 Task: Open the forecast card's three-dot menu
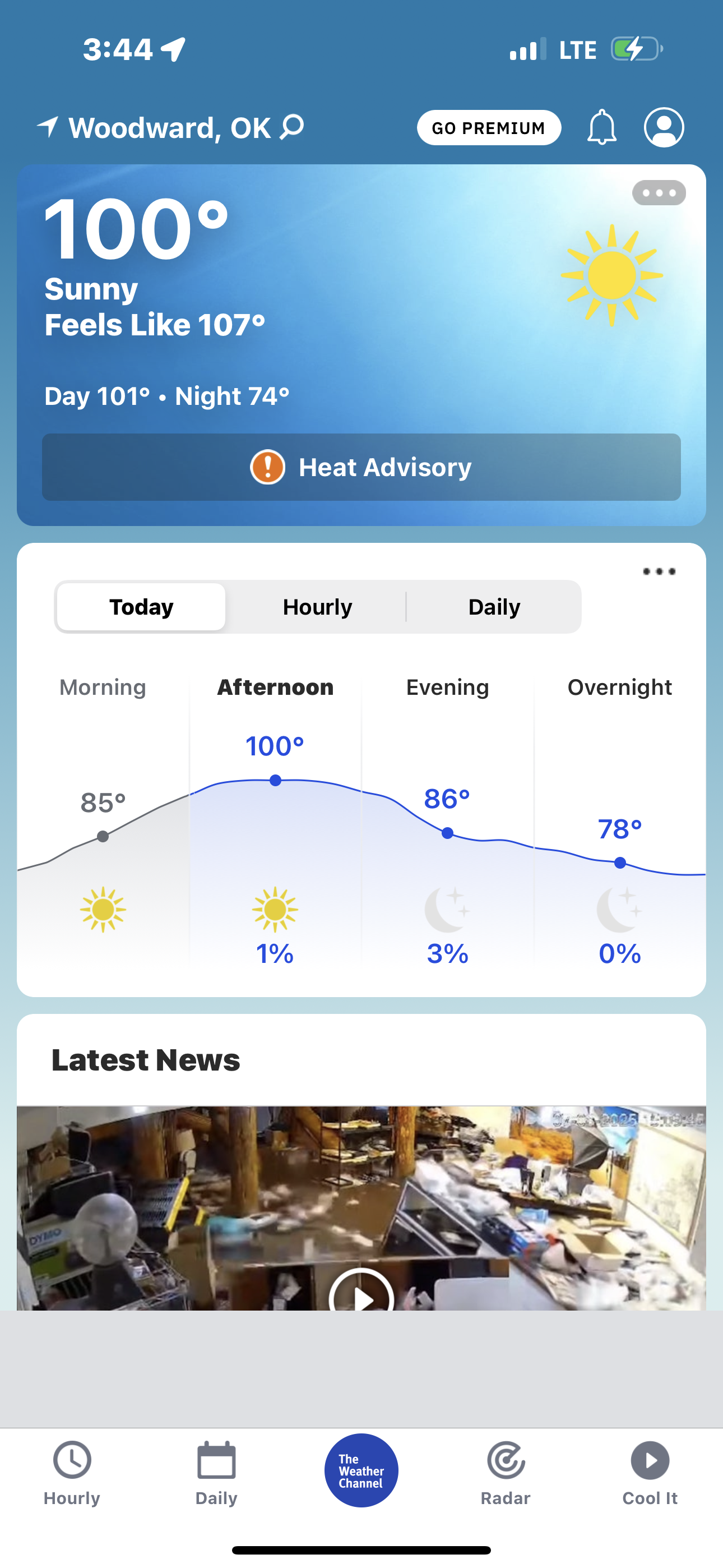[x=659, y=571]
